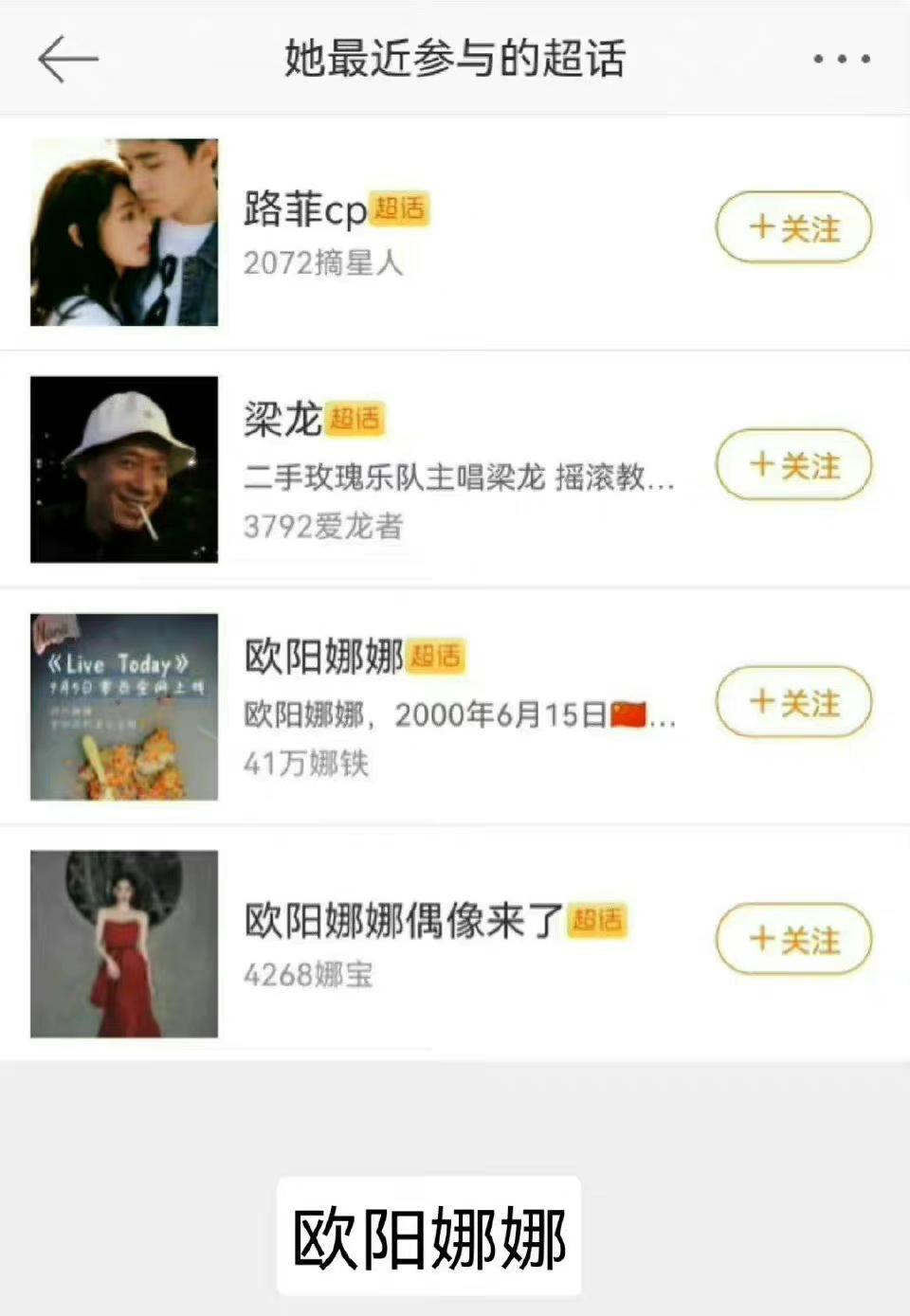Click the 路菲cp couple avatar image

(124, 232)
